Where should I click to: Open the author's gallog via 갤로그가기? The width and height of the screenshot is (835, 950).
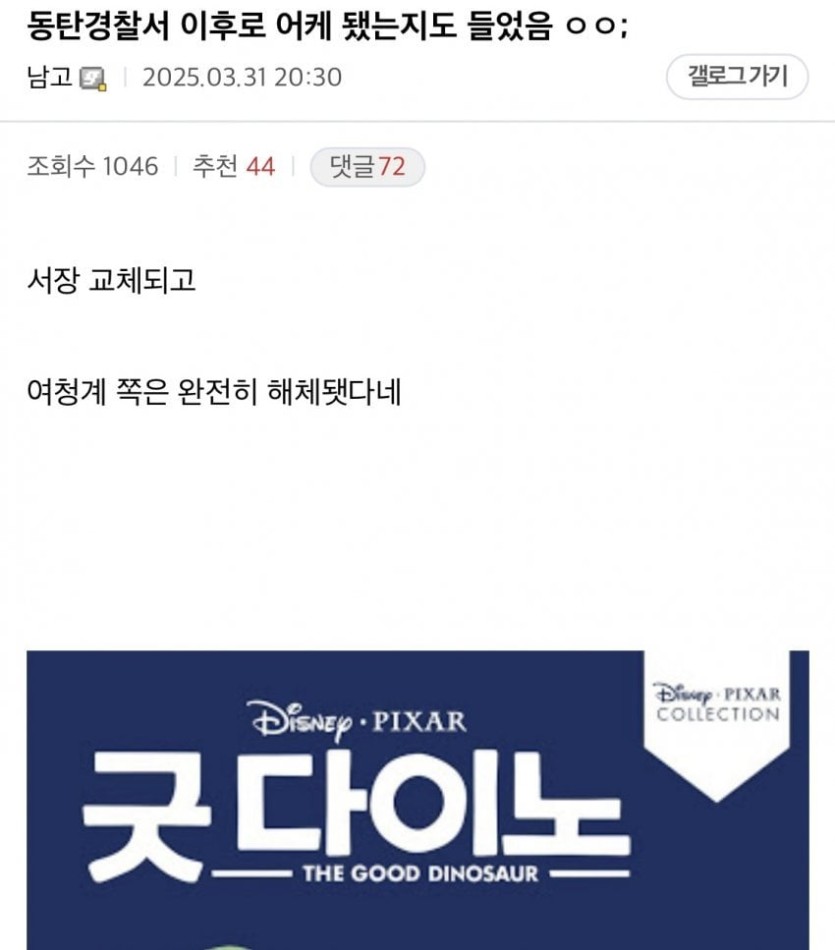[x=737, y=77]
